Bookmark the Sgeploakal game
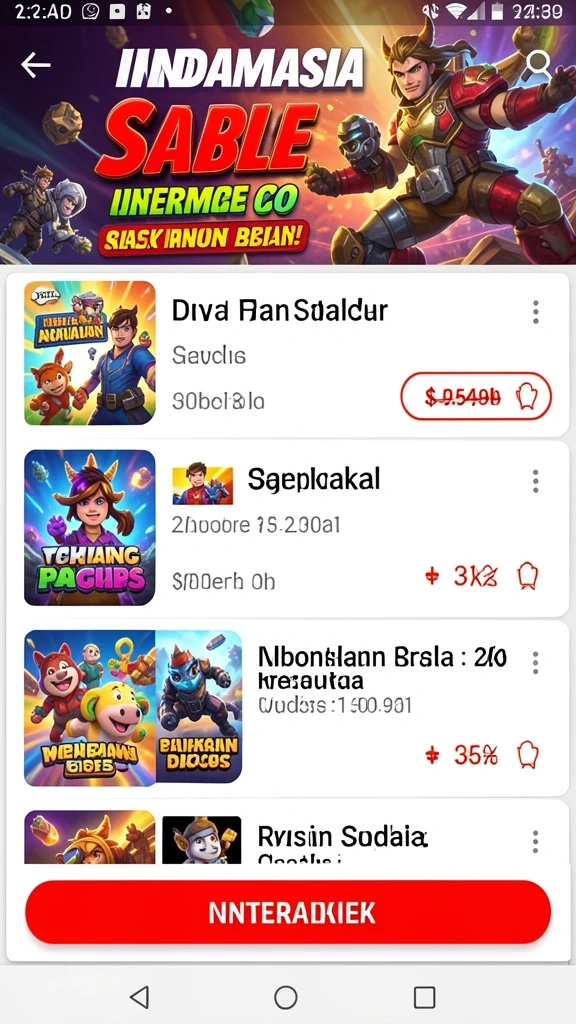 (x=527, y=577)
